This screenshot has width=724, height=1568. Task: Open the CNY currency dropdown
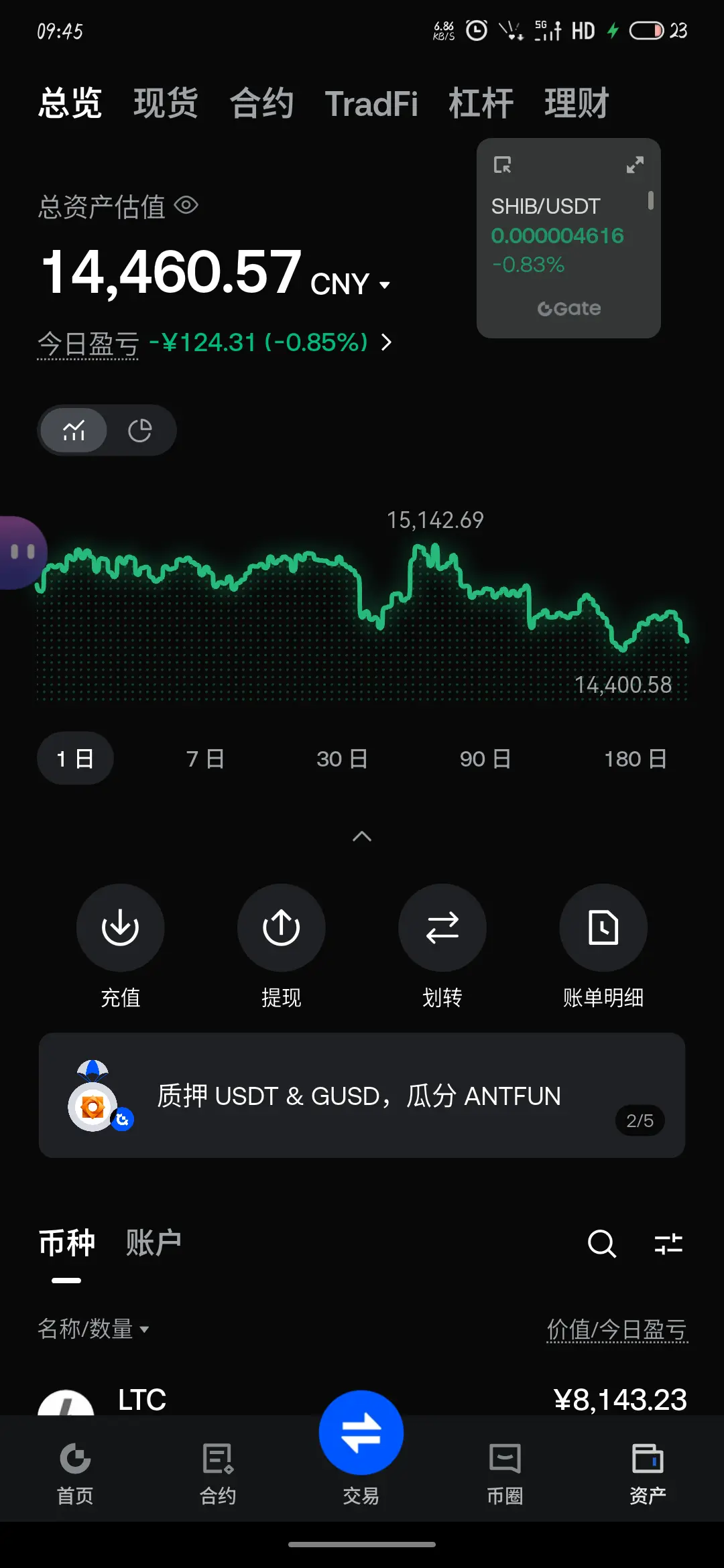pos(350,284)
